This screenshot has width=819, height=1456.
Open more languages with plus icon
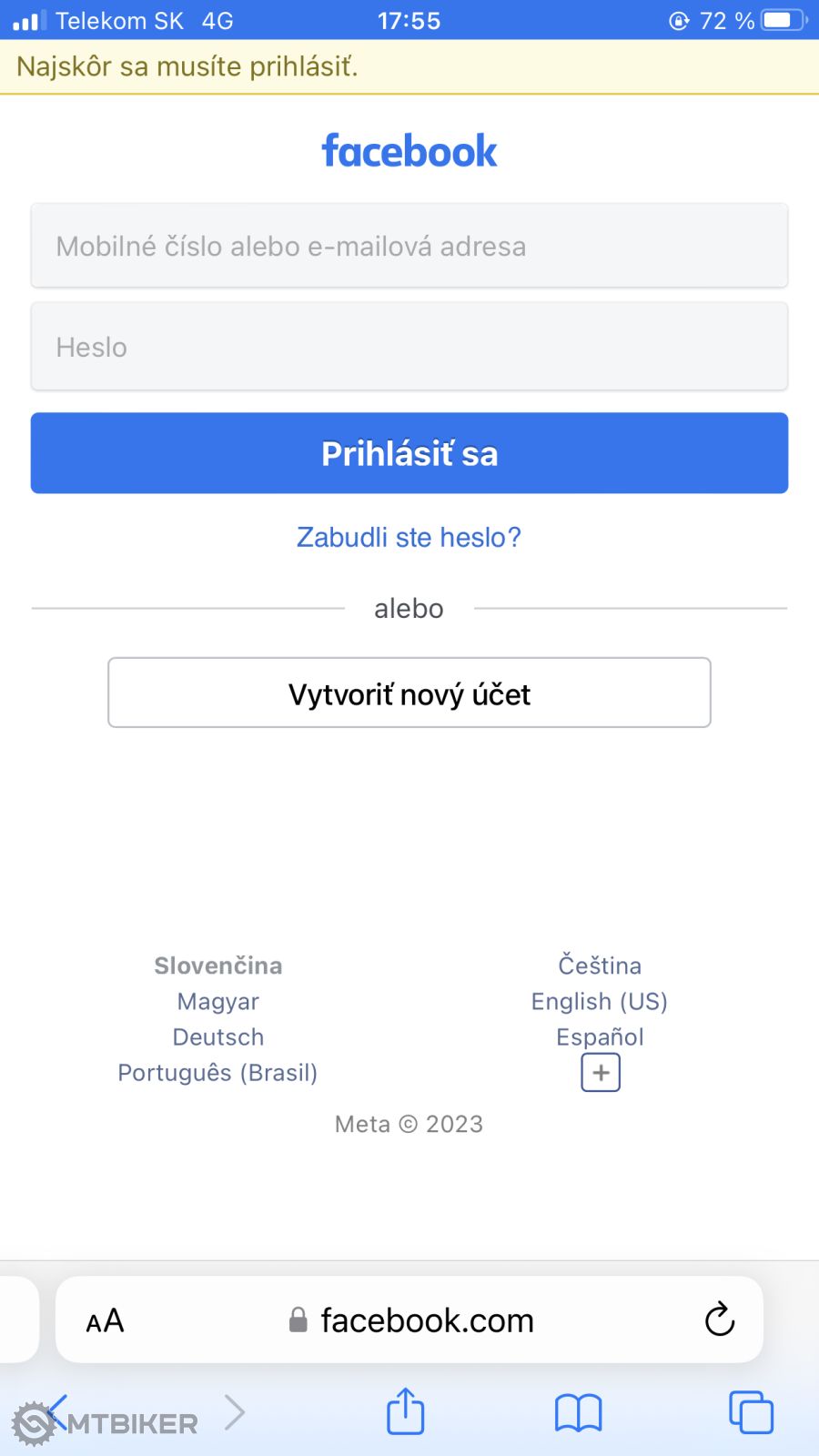[601, 1073]
